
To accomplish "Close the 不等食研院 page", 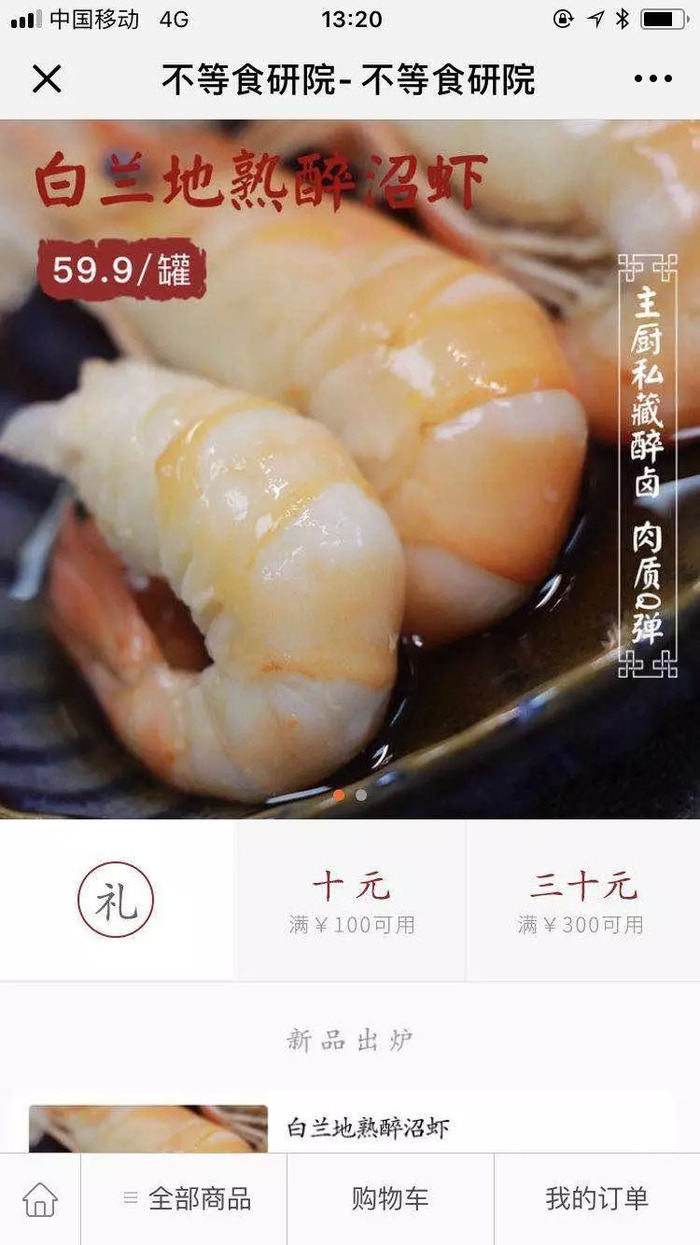I will [47, 79].
